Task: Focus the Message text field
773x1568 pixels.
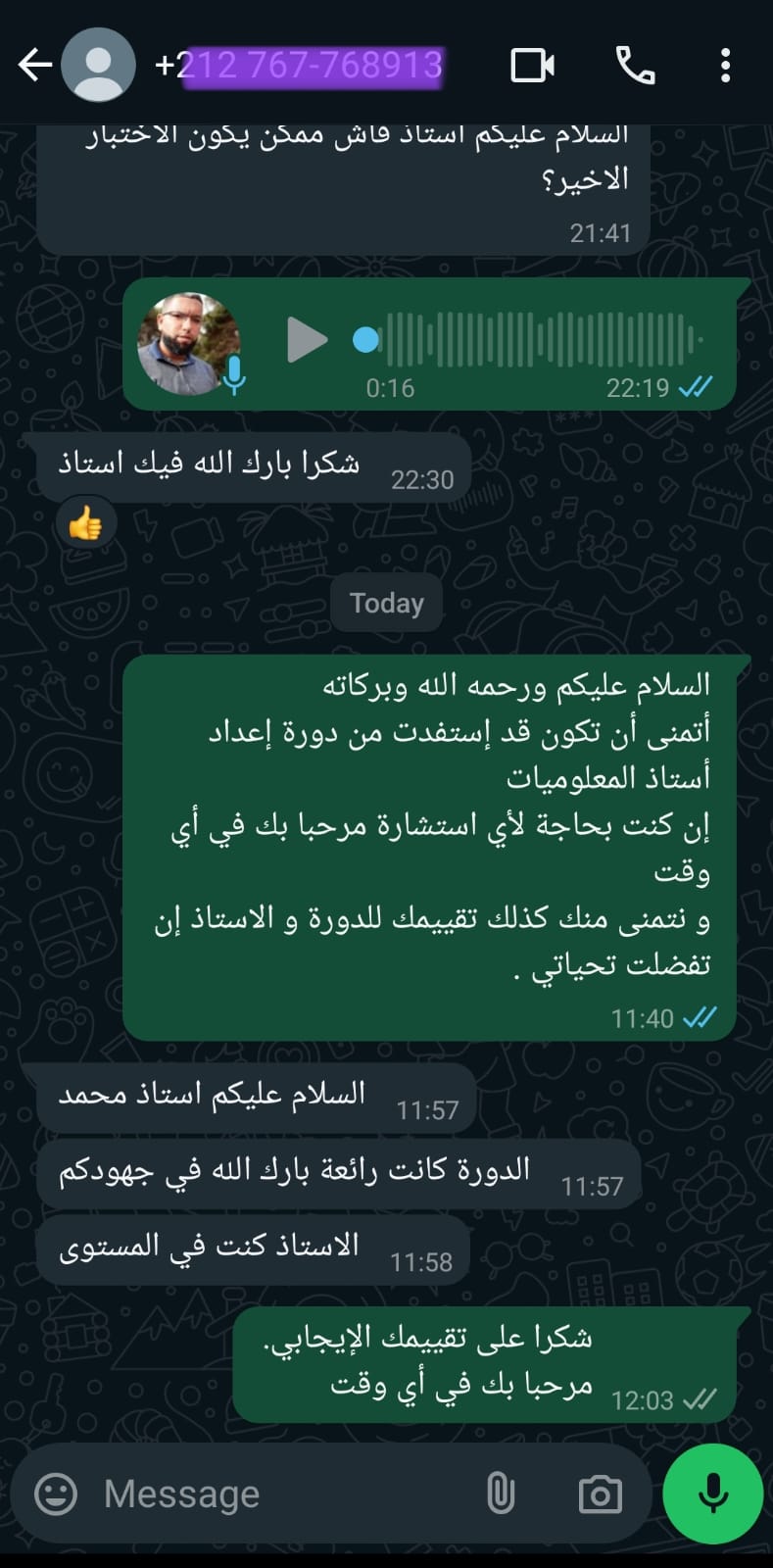Action: coord(284,1494)
